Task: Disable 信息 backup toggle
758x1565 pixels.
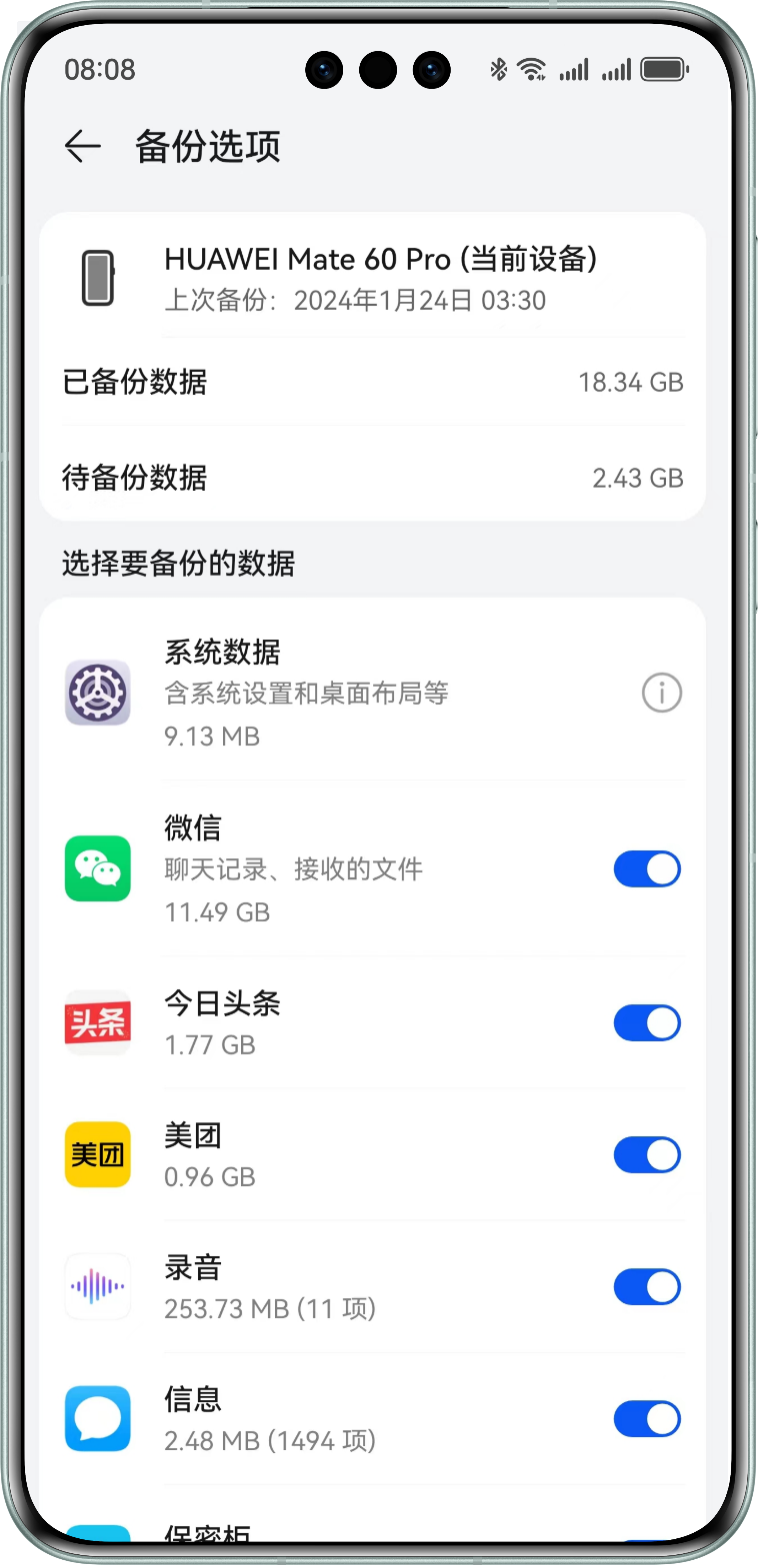Action: pyautogui.click(x=647, y=1419)
